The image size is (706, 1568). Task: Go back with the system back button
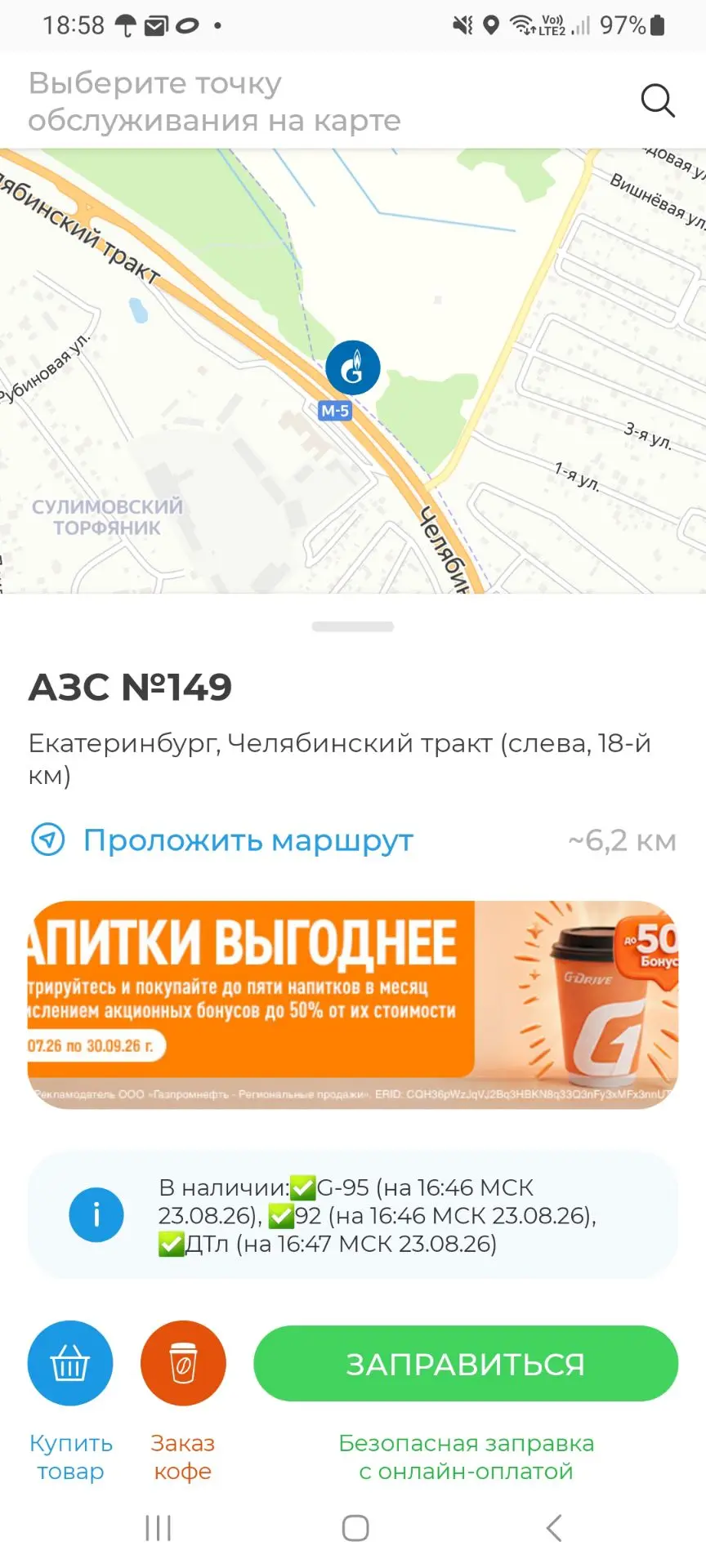coord(554,1527)
